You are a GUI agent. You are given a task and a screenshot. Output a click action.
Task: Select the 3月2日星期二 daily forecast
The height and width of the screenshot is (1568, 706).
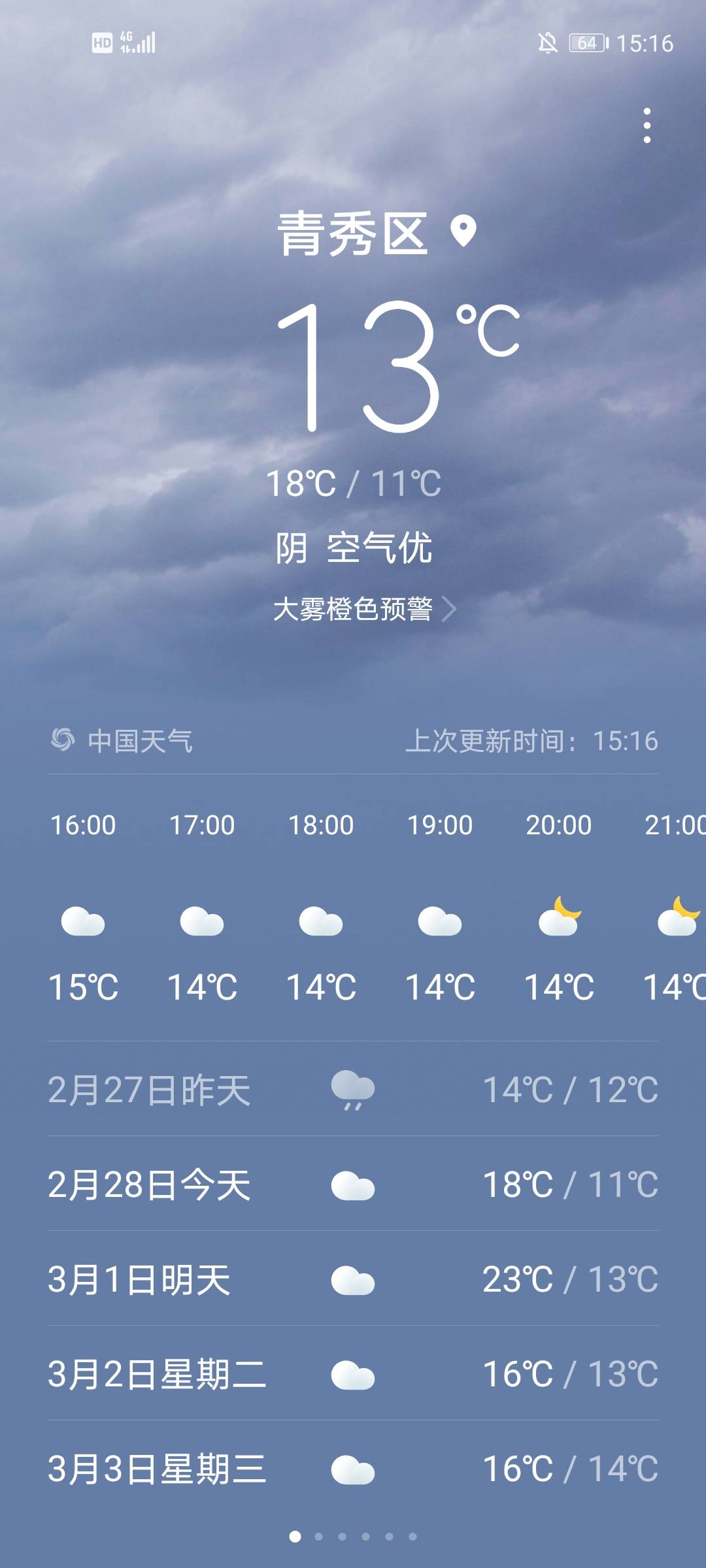click(x=353, y=1374)
